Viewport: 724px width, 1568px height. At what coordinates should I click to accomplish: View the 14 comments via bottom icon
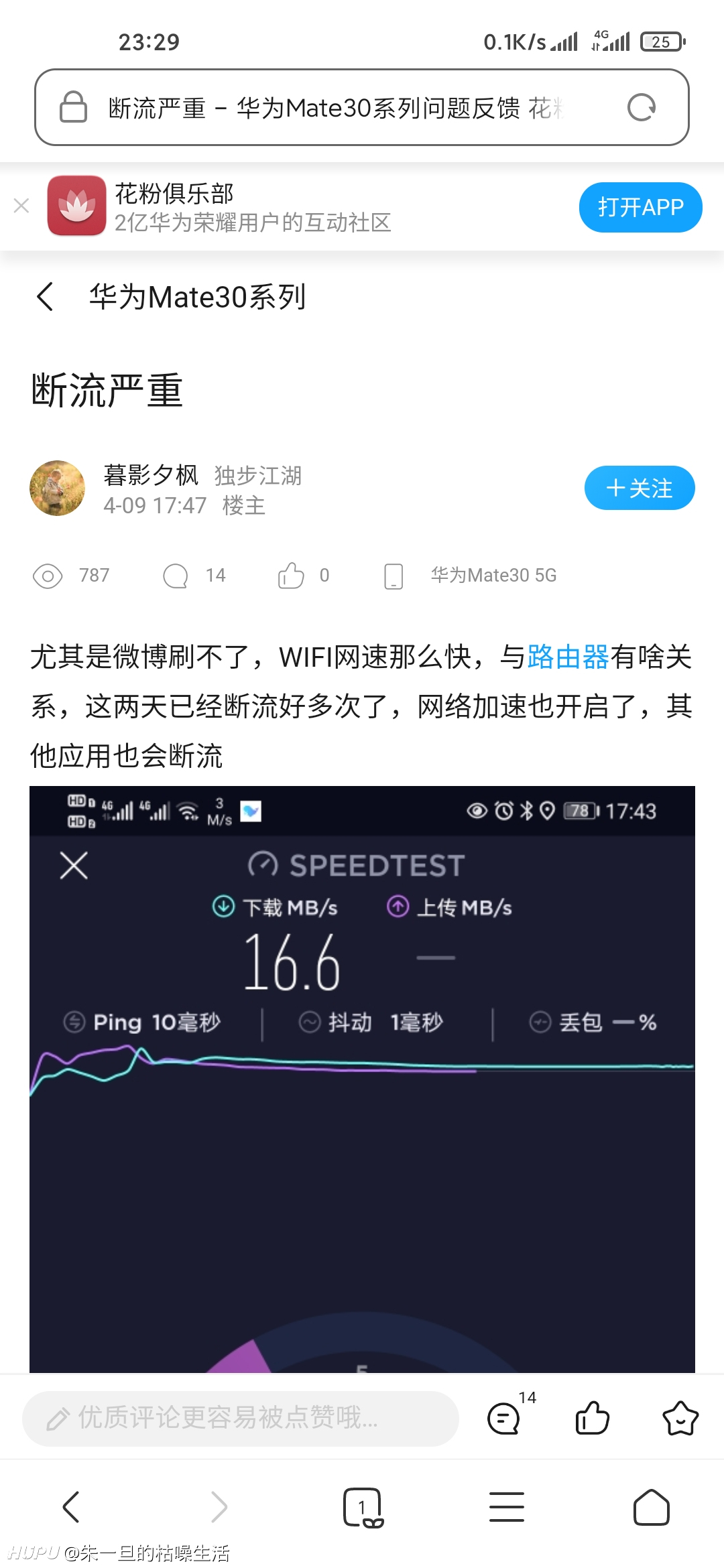click(x=505, y=1417)
